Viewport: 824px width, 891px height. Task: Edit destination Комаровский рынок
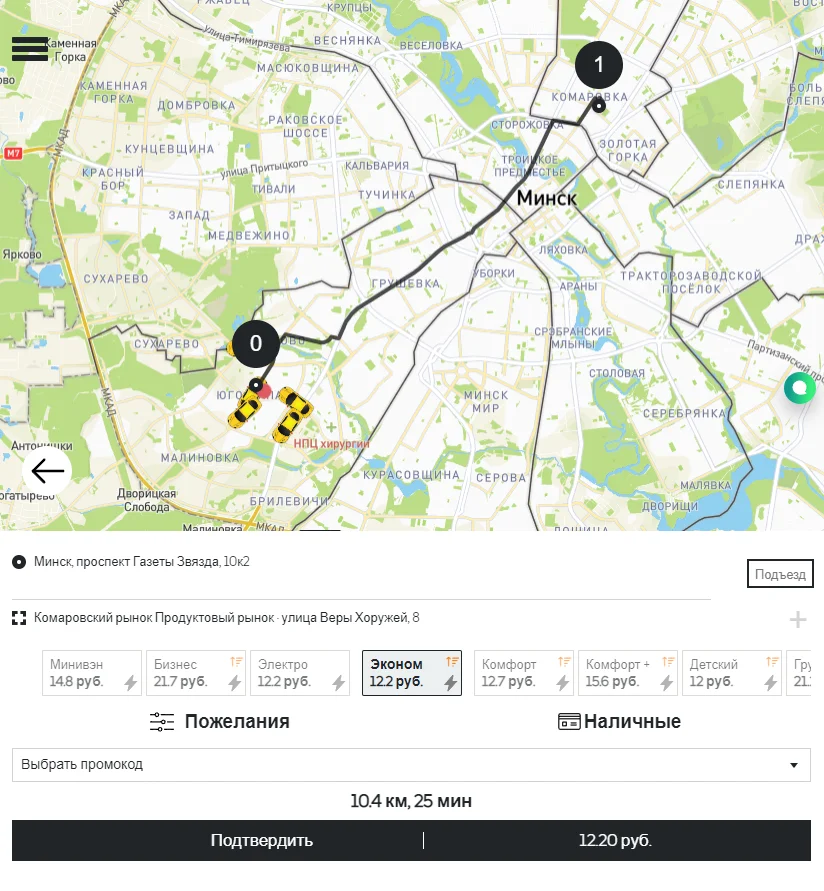pyautogui.click(x=226, y=618)
